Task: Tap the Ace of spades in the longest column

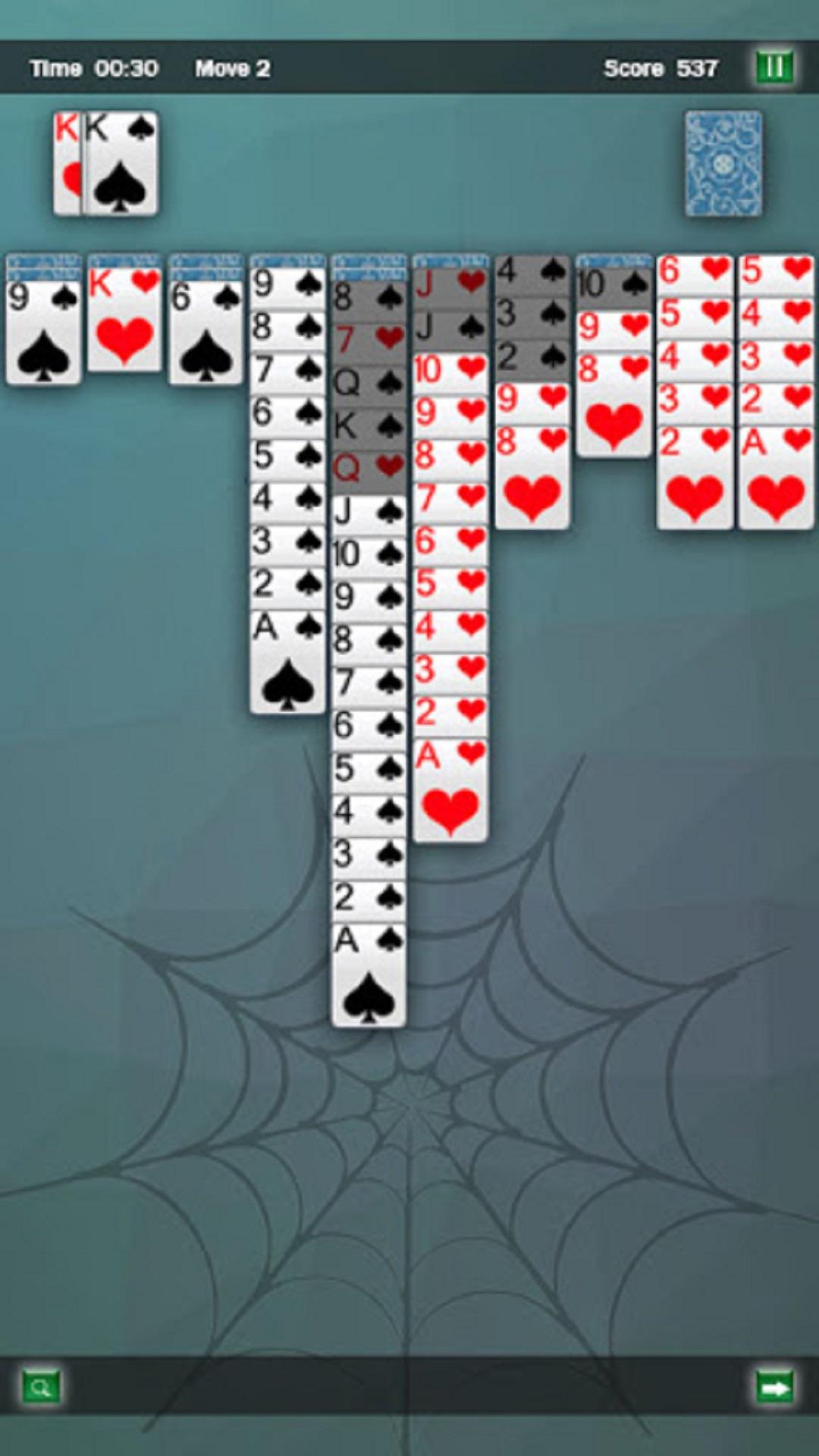Action: 369,975
